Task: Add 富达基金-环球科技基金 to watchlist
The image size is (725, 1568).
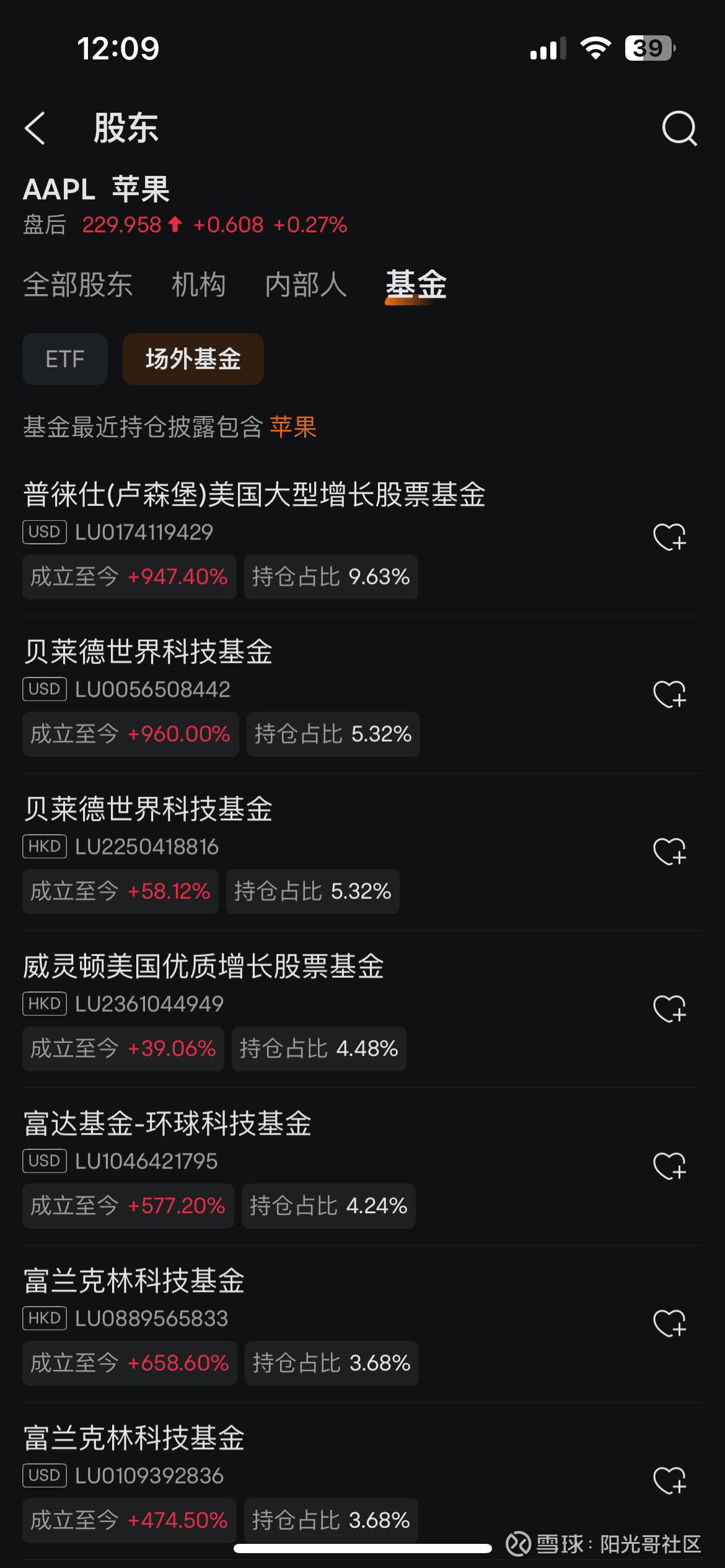Action: 670,1166
